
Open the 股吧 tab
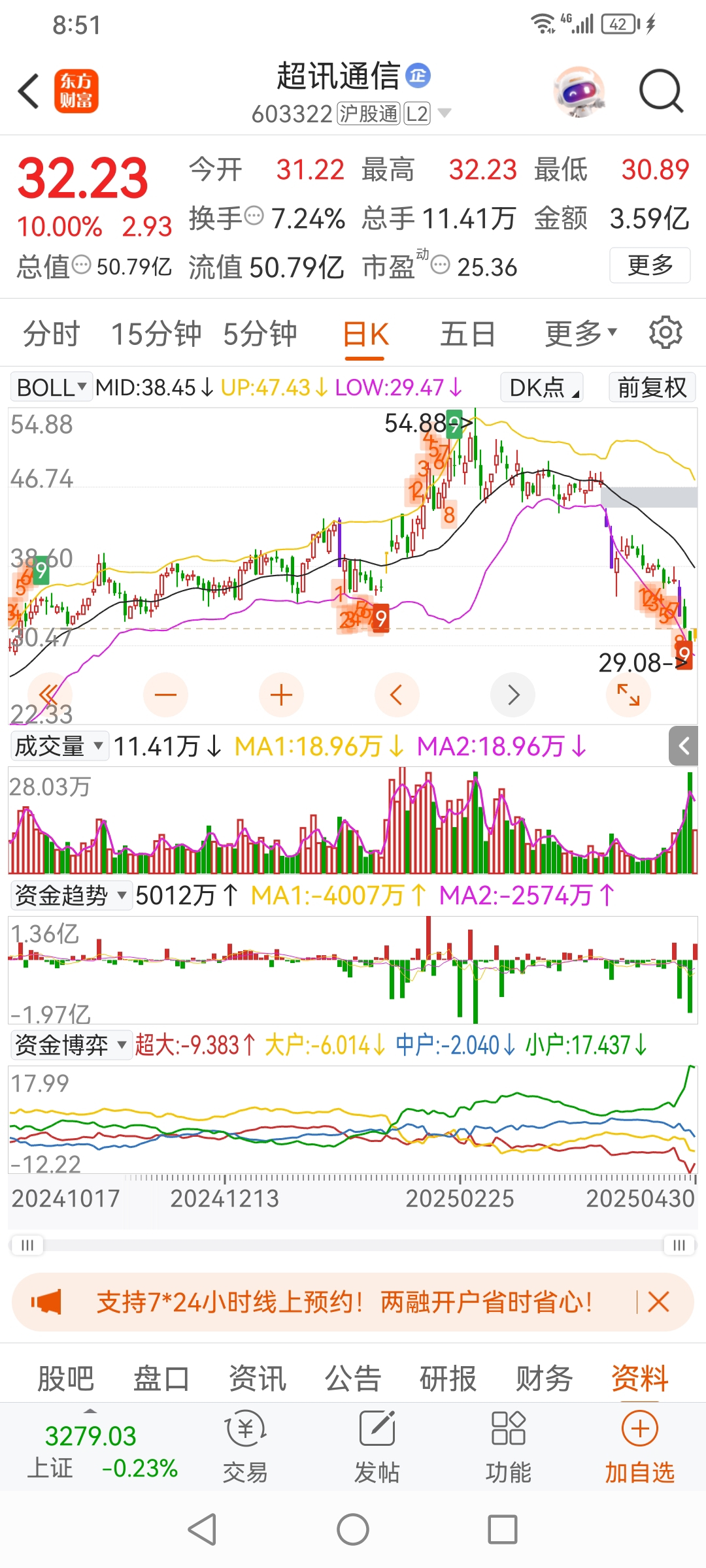coord(65,1379)
